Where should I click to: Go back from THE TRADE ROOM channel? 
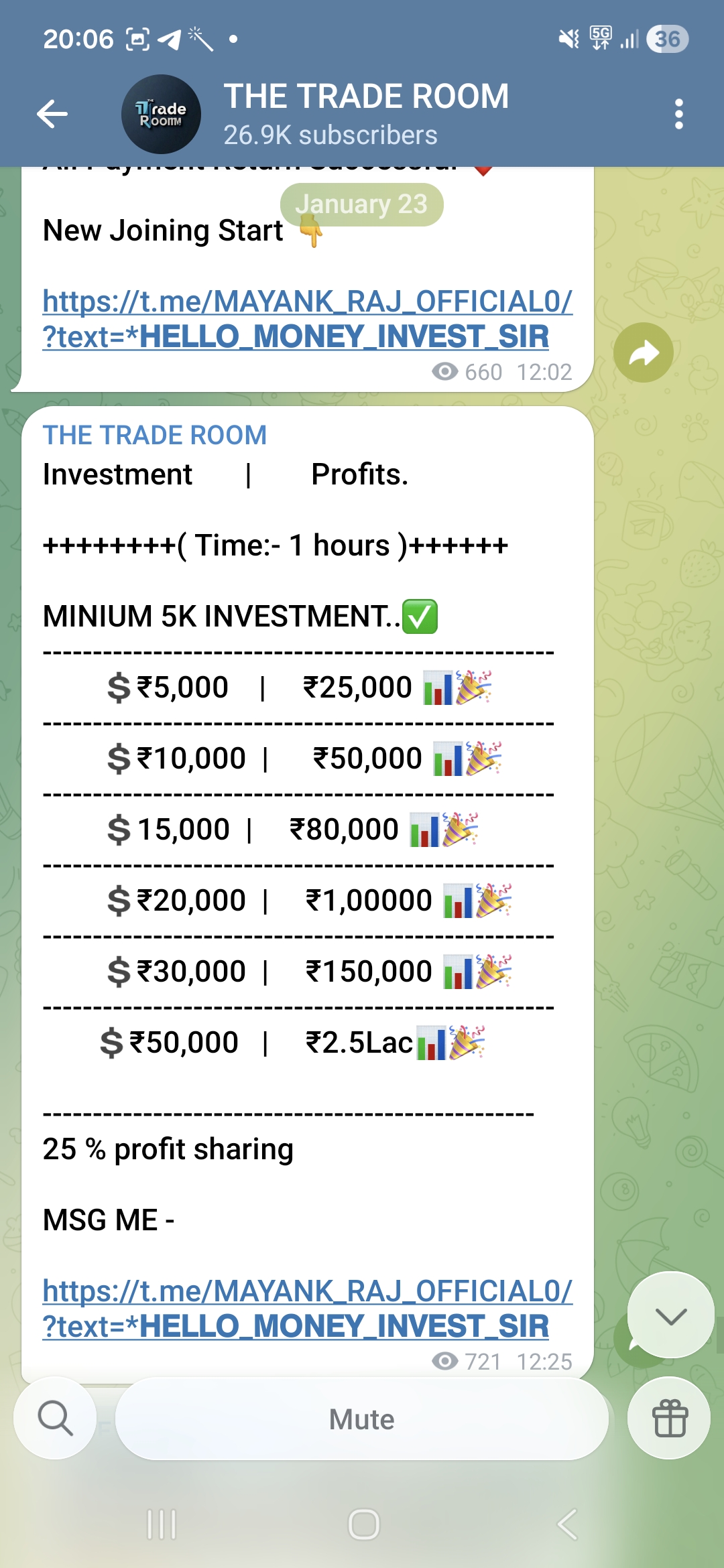pyautogui.click(x=52, y=114)
